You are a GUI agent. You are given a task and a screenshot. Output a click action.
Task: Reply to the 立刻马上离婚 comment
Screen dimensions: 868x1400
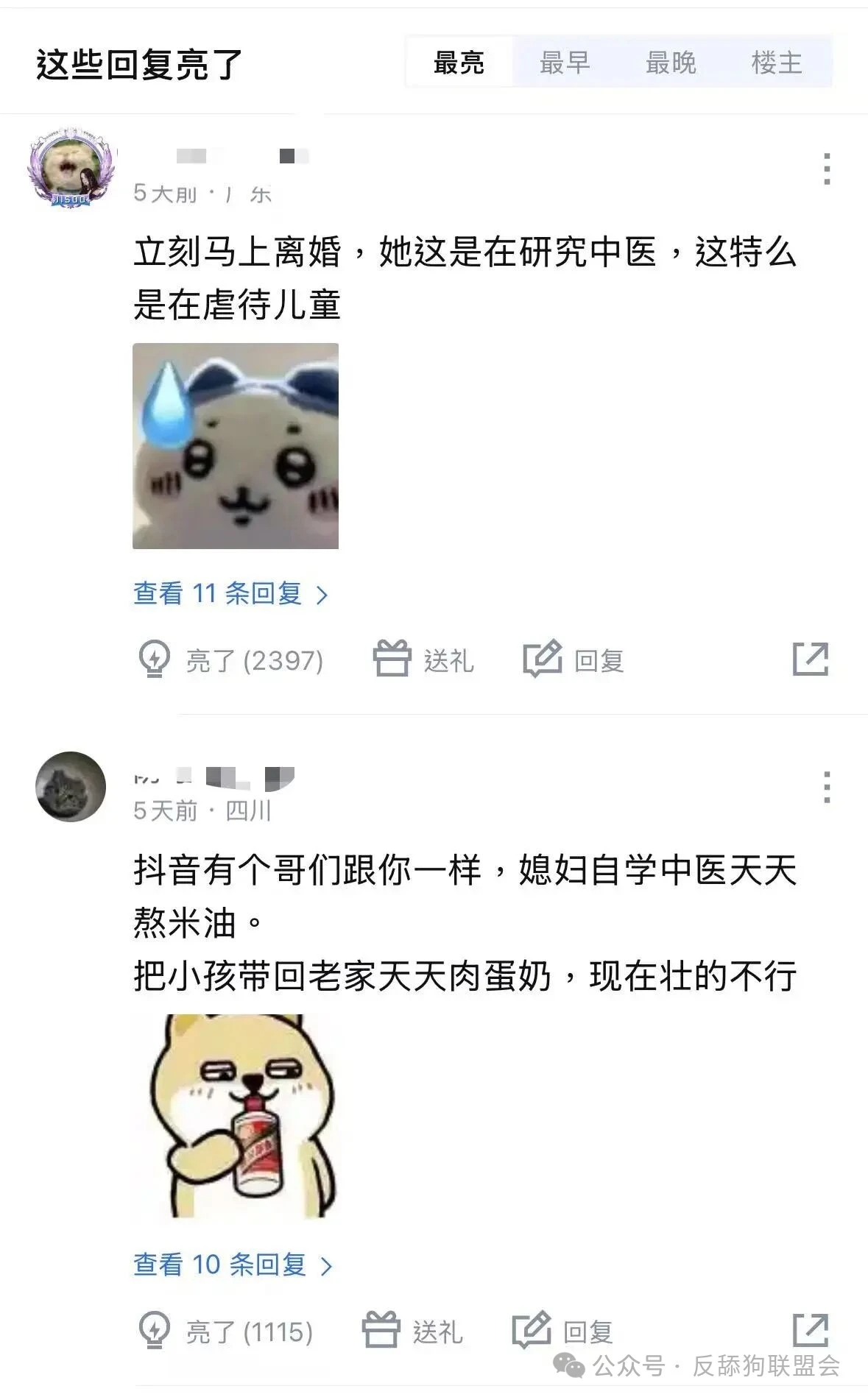[x=574, y=660]
